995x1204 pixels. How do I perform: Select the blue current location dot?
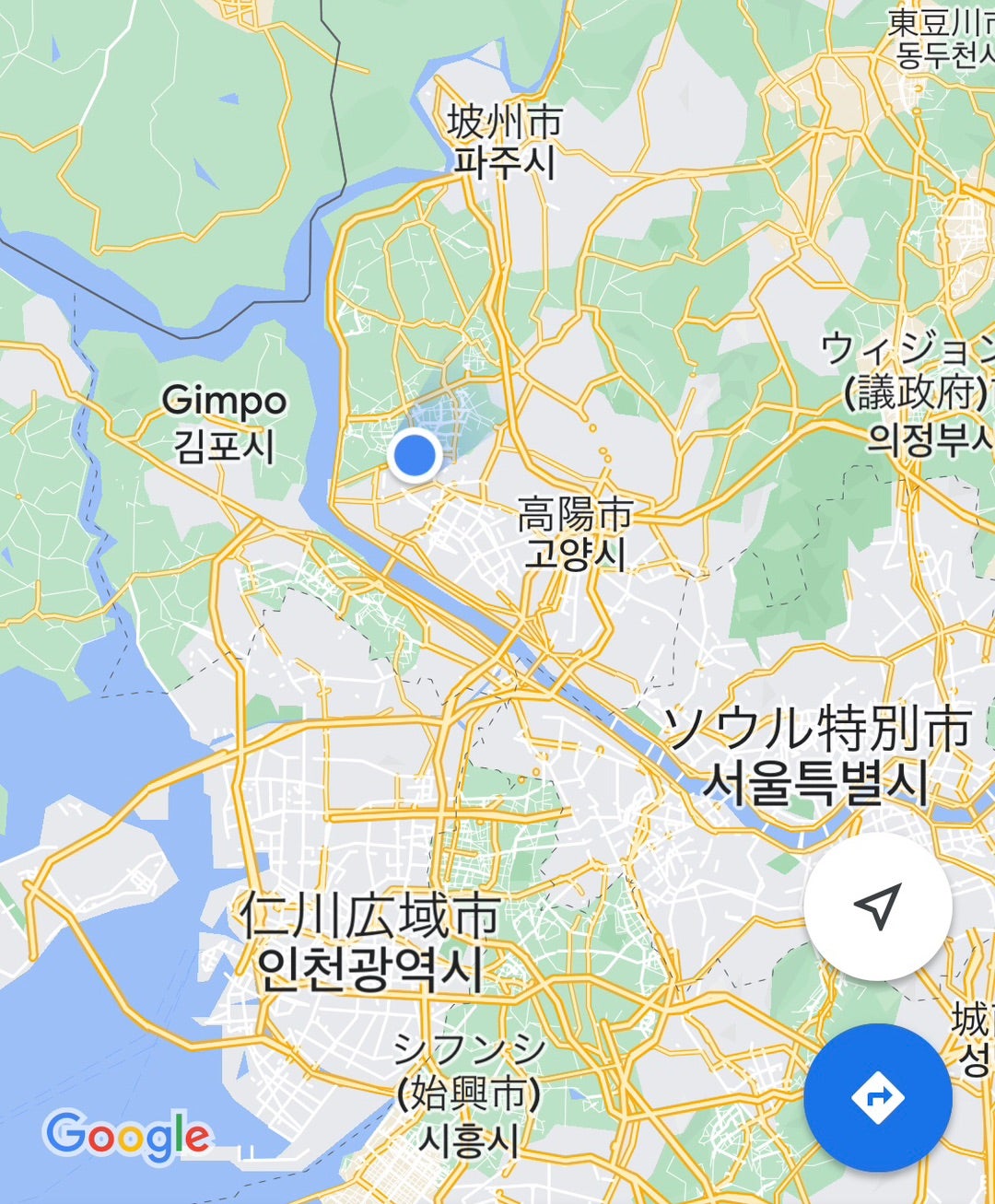pos(416,454)
